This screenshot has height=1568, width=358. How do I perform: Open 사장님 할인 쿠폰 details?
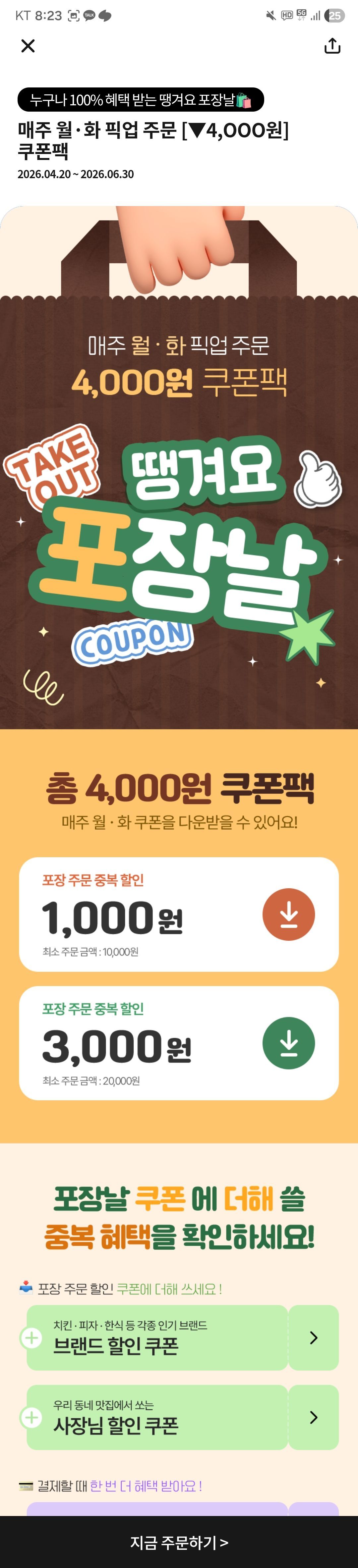pyautogui.click(x=313, y=1417)
